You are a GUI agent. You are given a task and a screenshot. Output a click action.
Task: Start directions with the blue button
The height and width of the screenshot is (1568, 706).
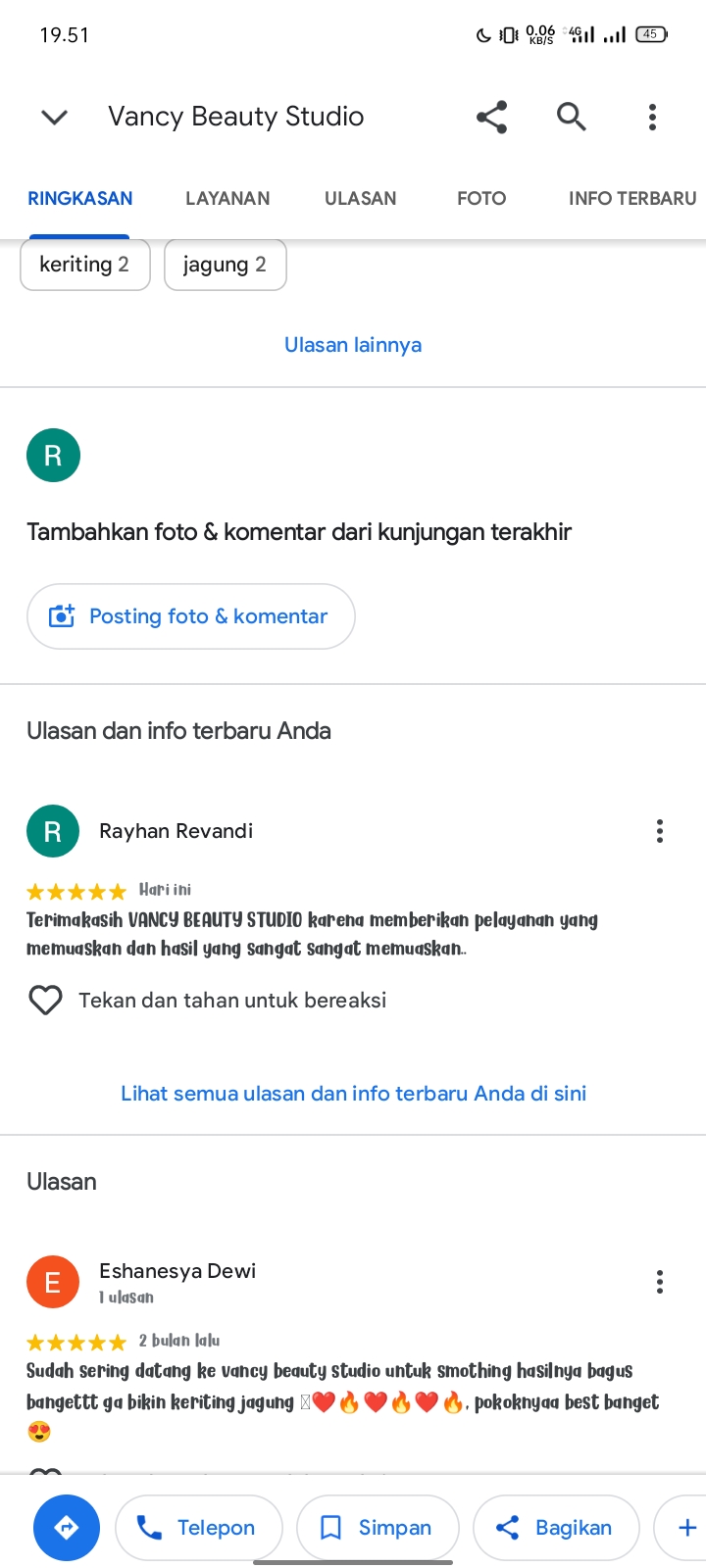[67, 1527]
